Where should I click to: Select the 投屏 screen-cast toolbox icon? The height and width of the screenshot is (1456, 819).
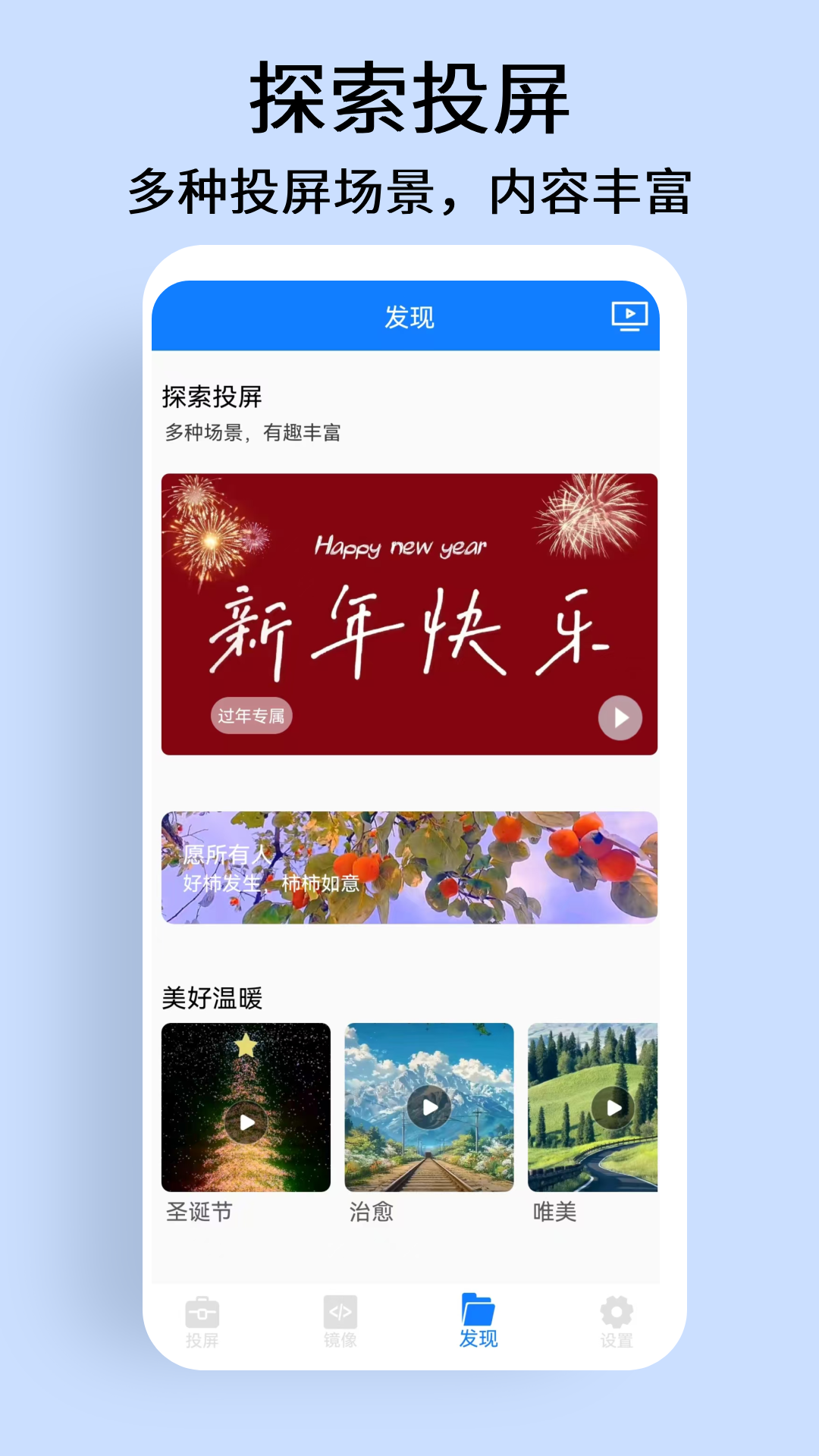point(203,1312)
